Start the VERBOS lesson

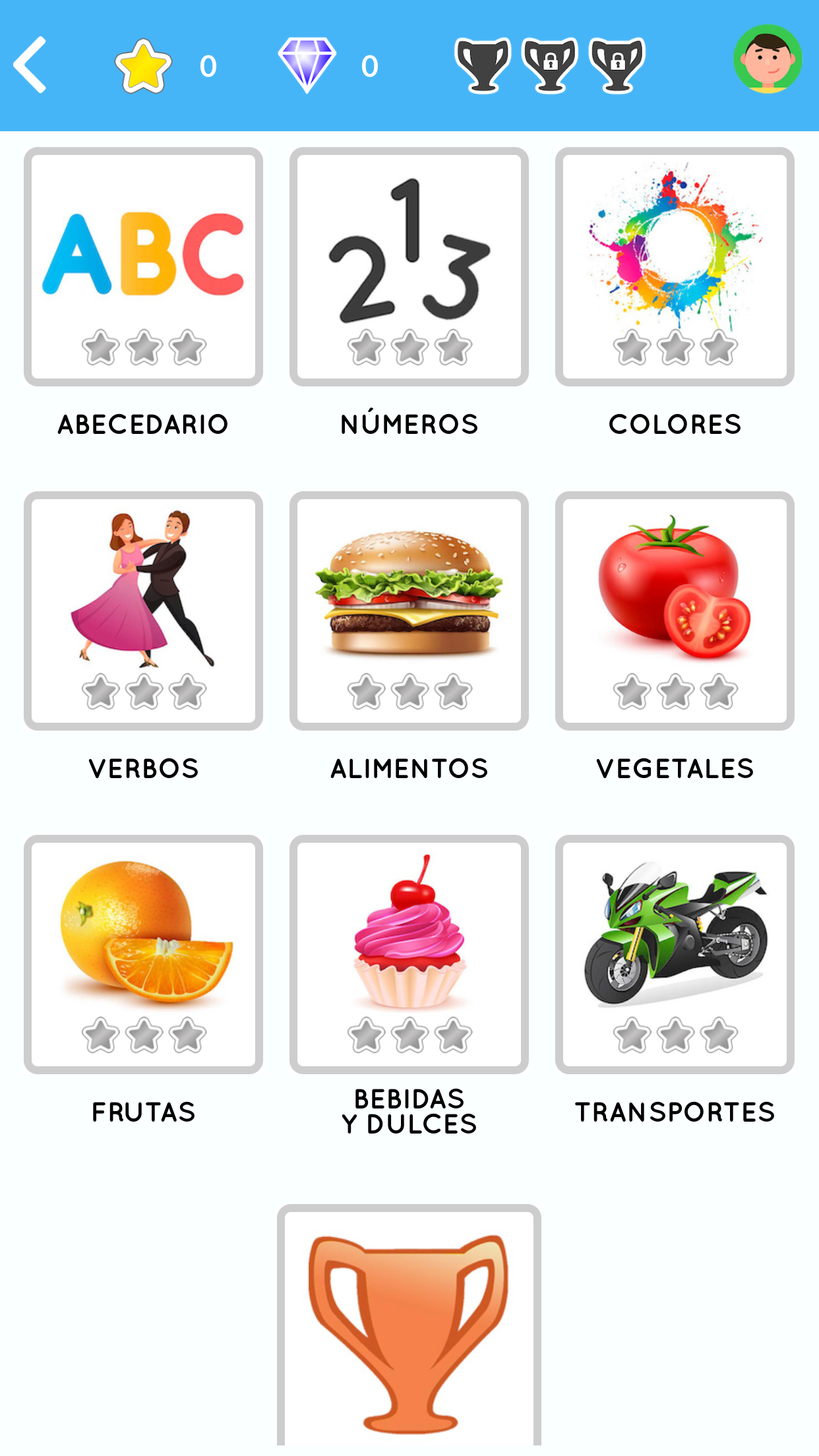click(143, 611)
